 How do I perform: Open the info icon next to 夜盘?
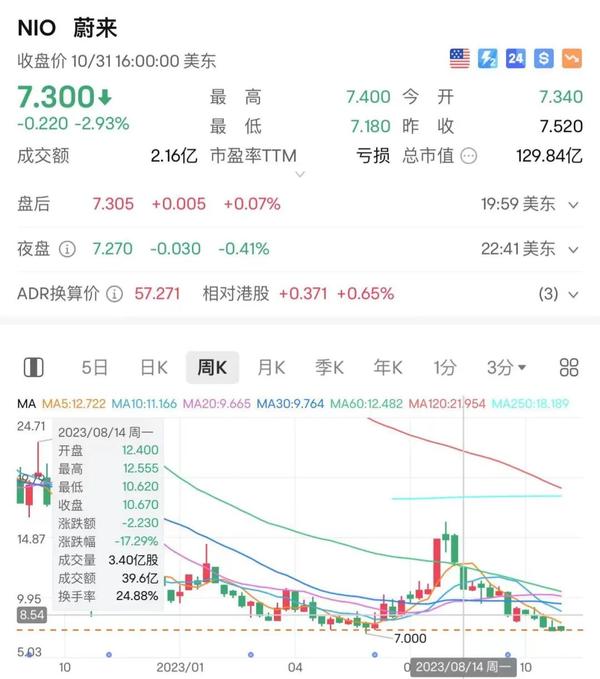(67, 249)
